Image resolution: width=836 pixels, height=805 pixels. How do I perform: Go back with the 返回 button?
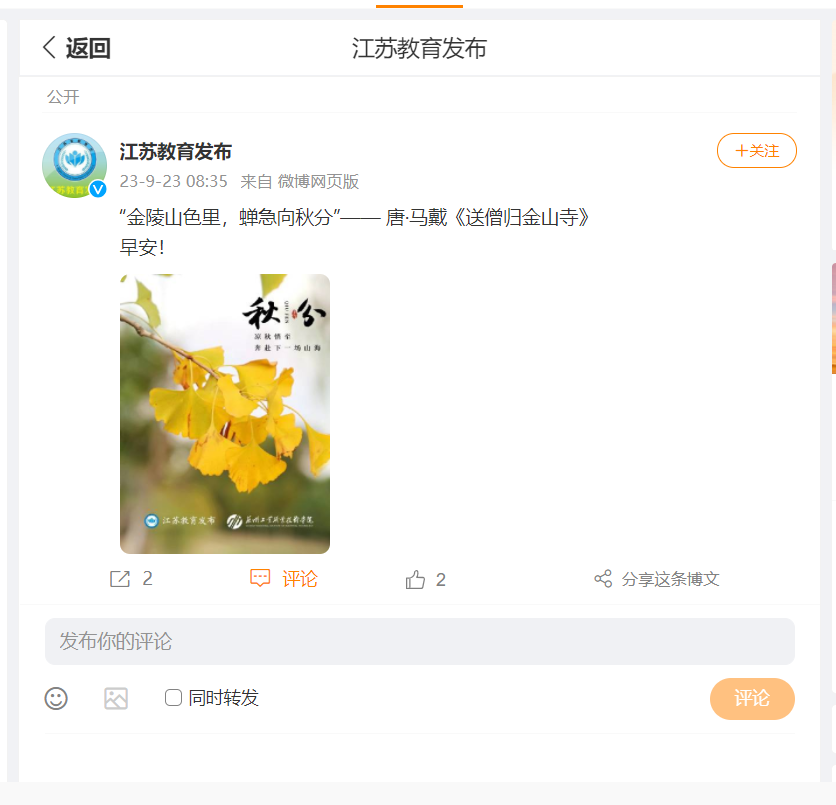76,48
